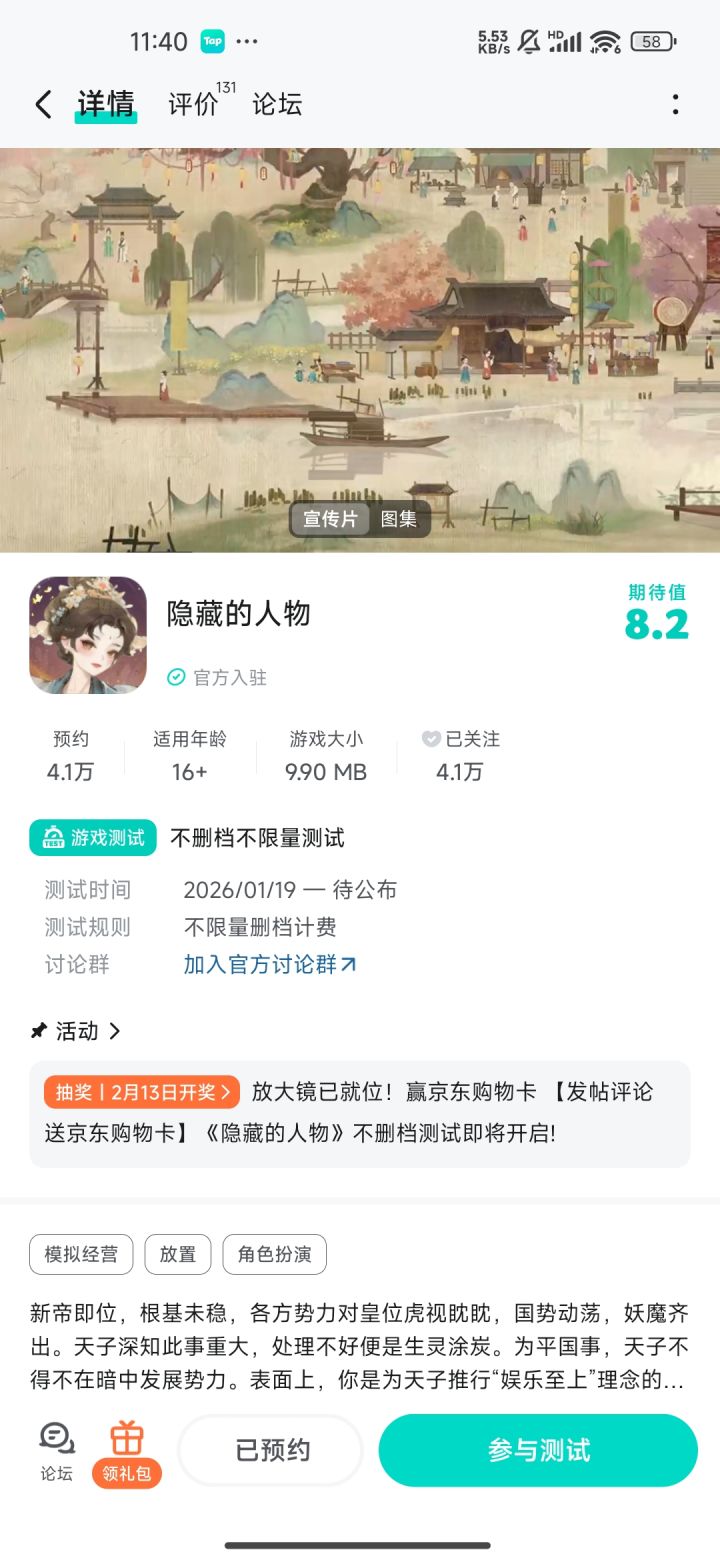Switch the banner view to 图集
The image size is (720, 1560).
[x=400, y=519]
